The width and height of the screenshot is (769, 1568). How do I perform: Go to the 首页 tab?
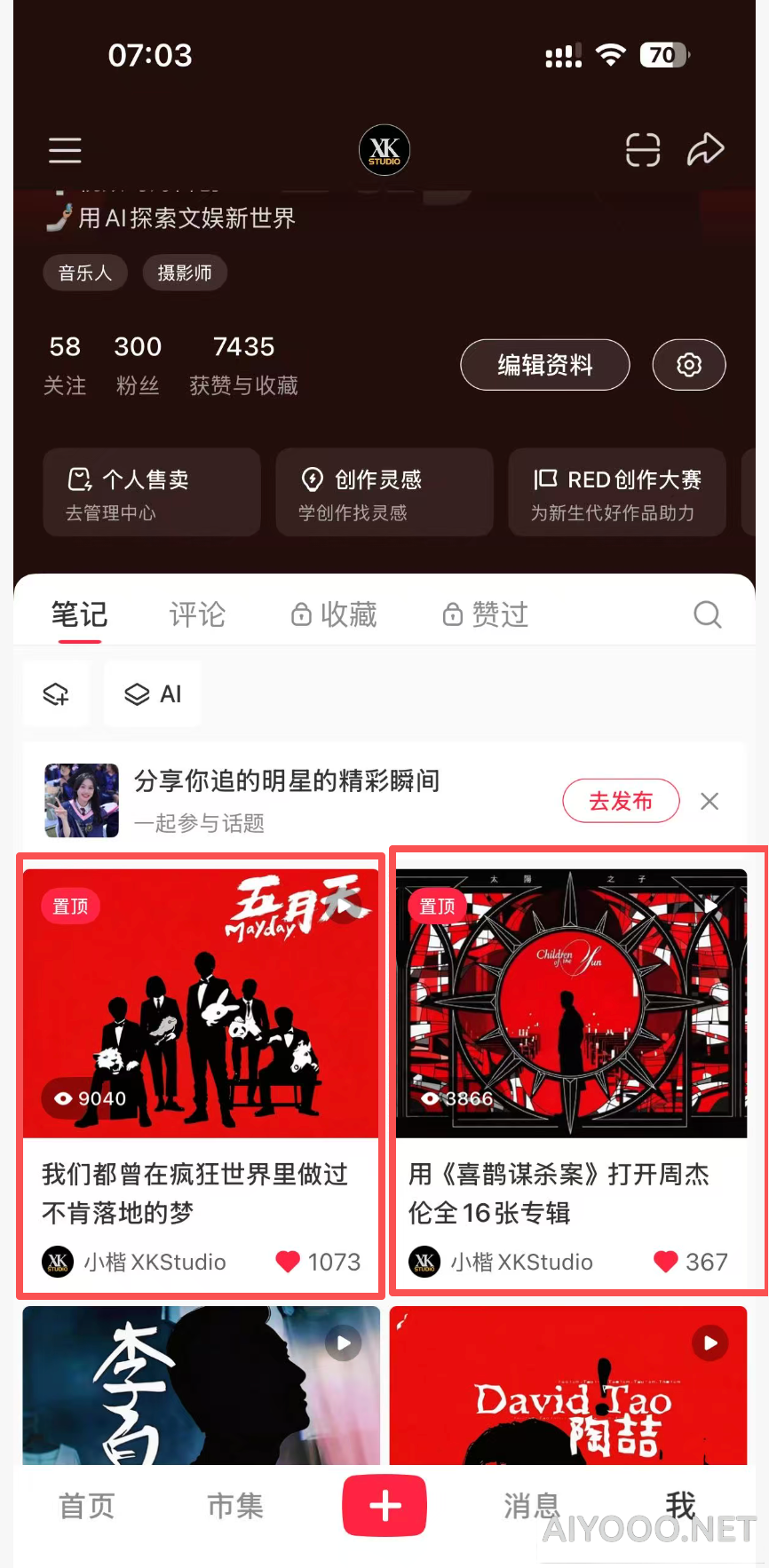point(87,1506)
